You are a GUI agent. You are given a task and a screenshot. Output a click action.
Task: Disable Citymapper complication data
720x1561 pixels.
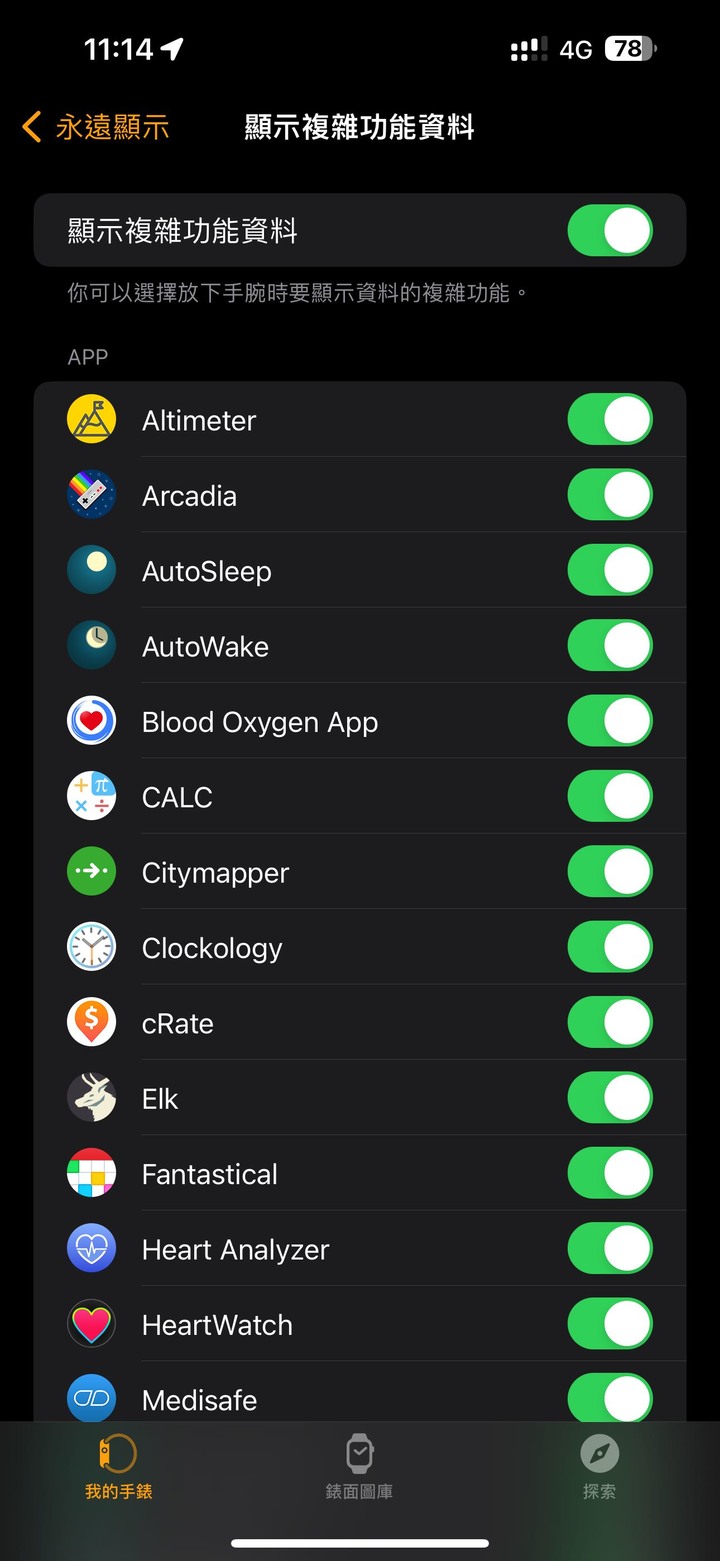(x=610, y=872)
